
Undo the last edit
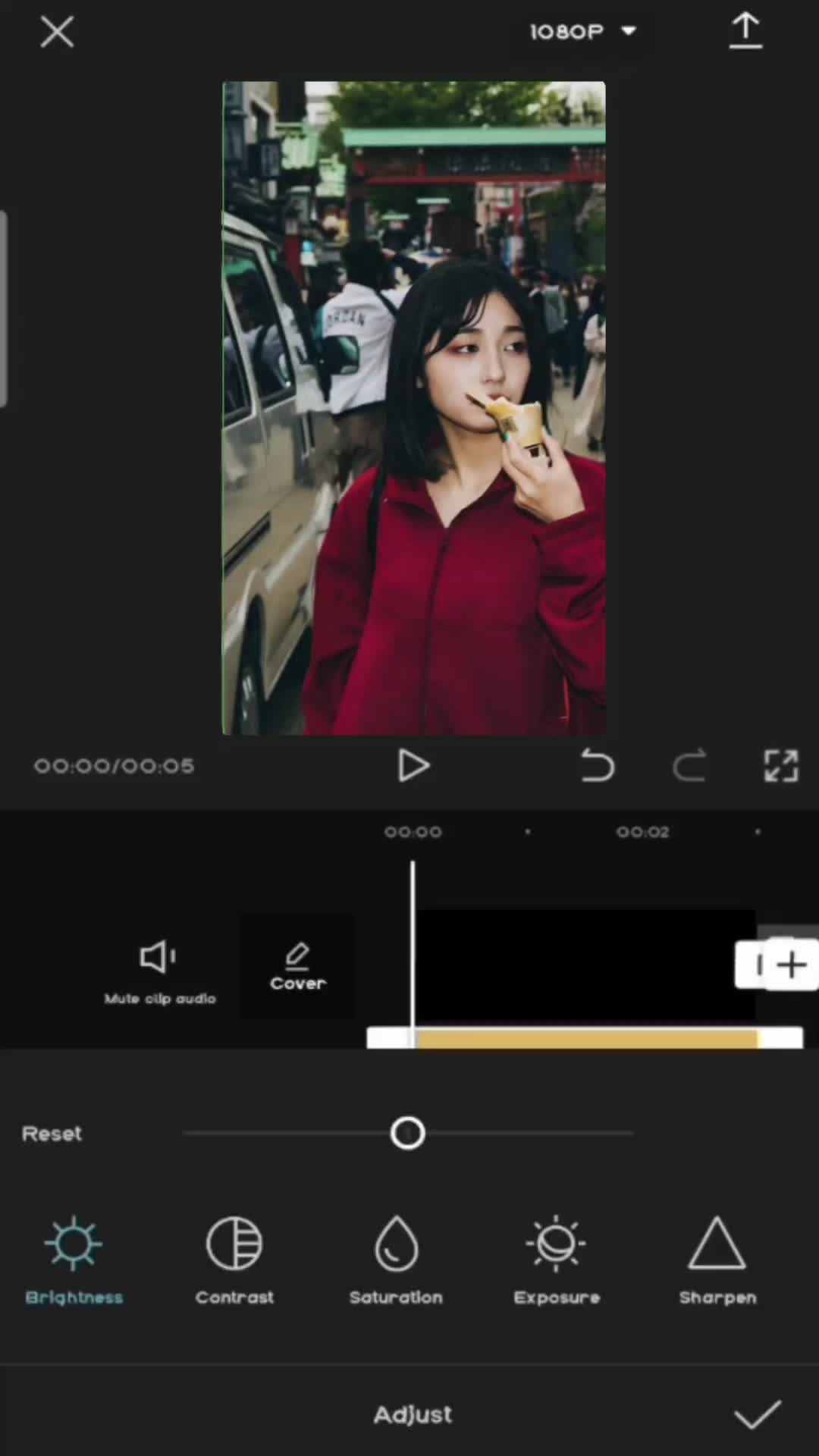click(x=597, y=765)
